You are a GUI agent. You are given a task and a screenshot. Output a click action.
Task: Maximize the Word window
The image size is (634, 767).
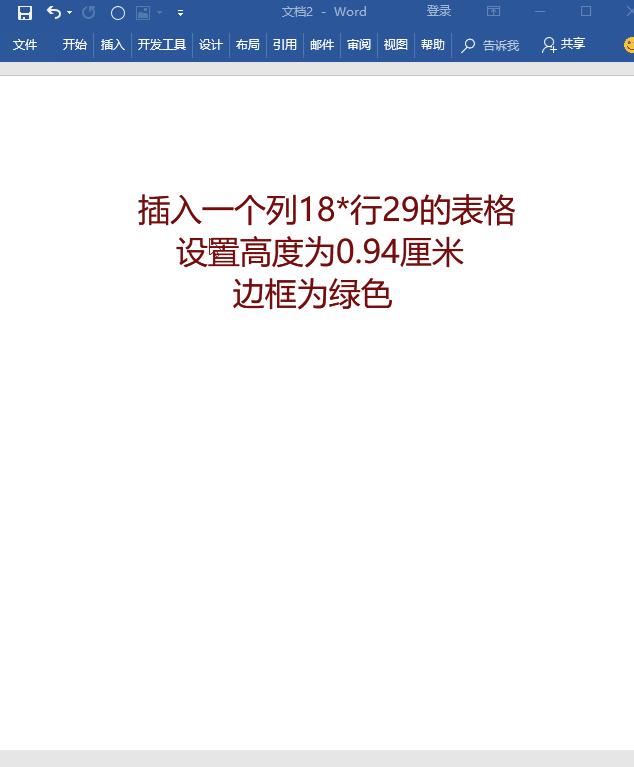[x=586, y=12]
